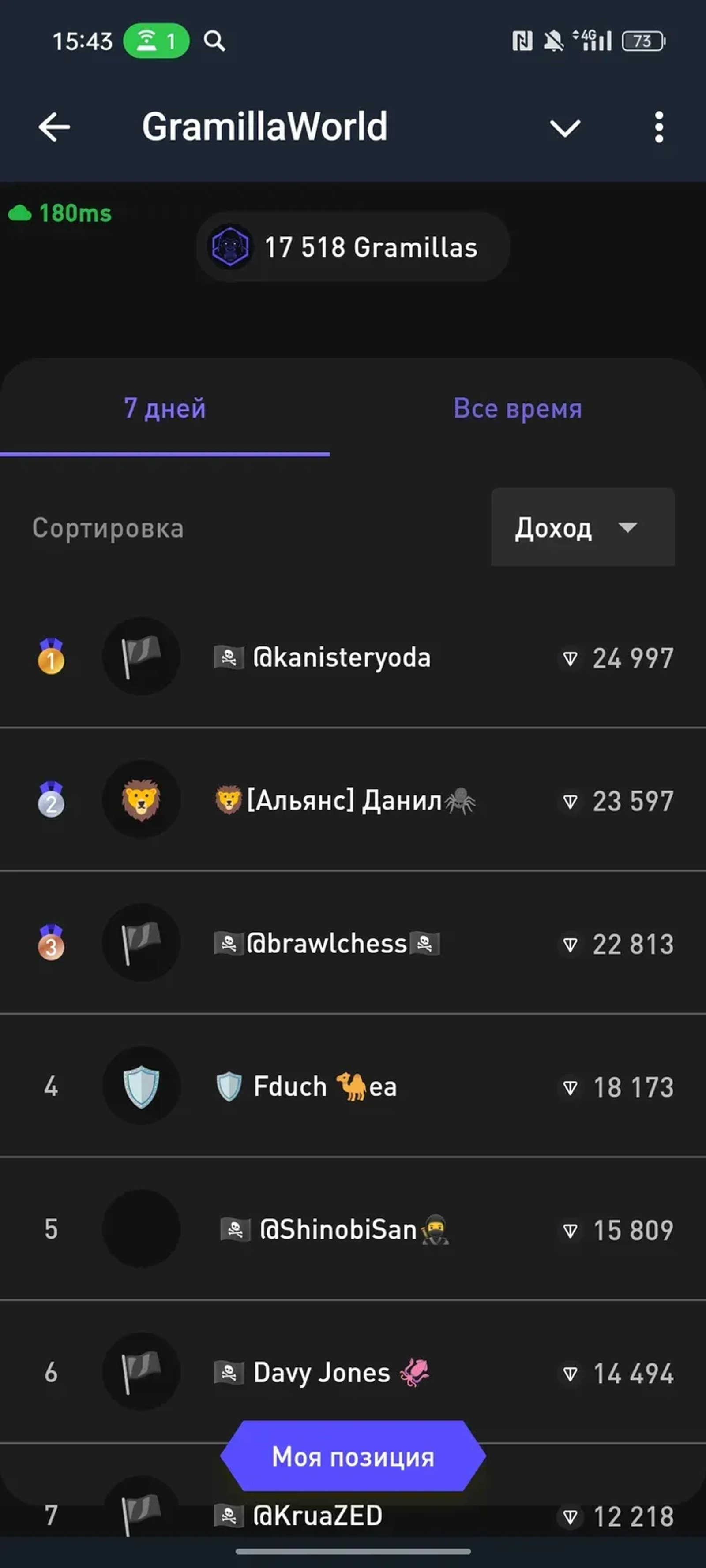Select the shield avatar next to Fduch
This screenshot has height=1568, width=706.
point(141,1086)
